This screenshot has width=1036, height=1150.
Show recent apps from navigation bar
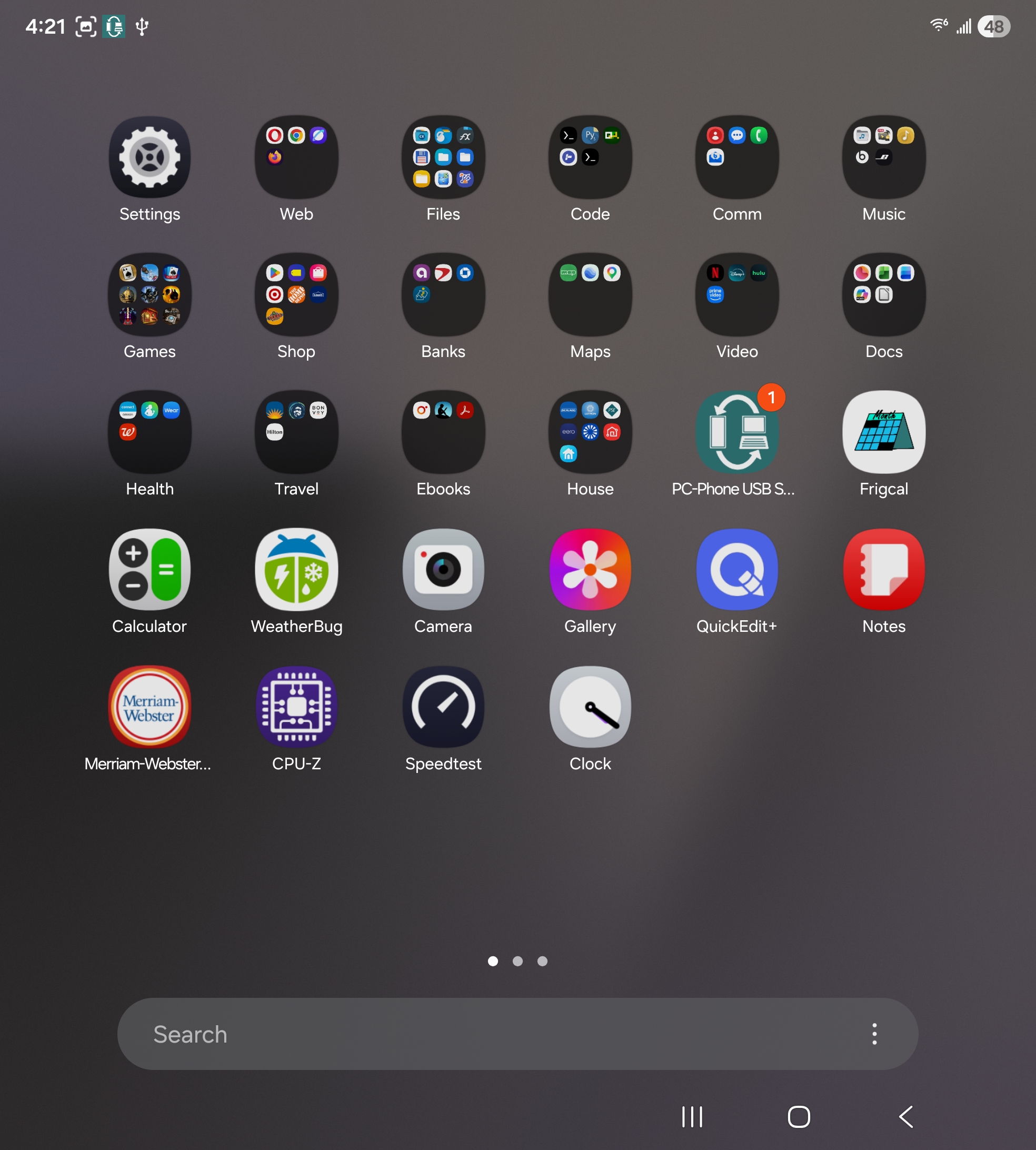692,1116
